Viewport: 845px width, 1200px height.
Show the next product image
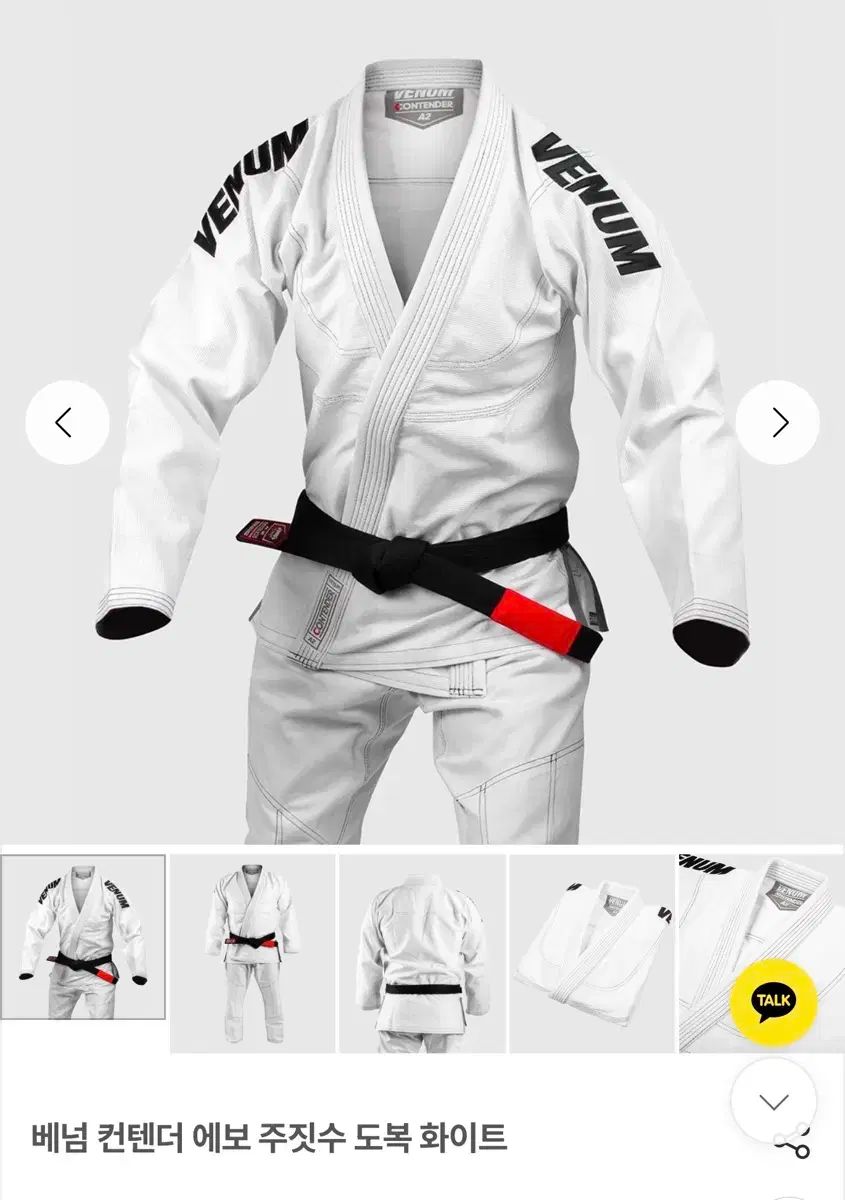click(778, 422)
